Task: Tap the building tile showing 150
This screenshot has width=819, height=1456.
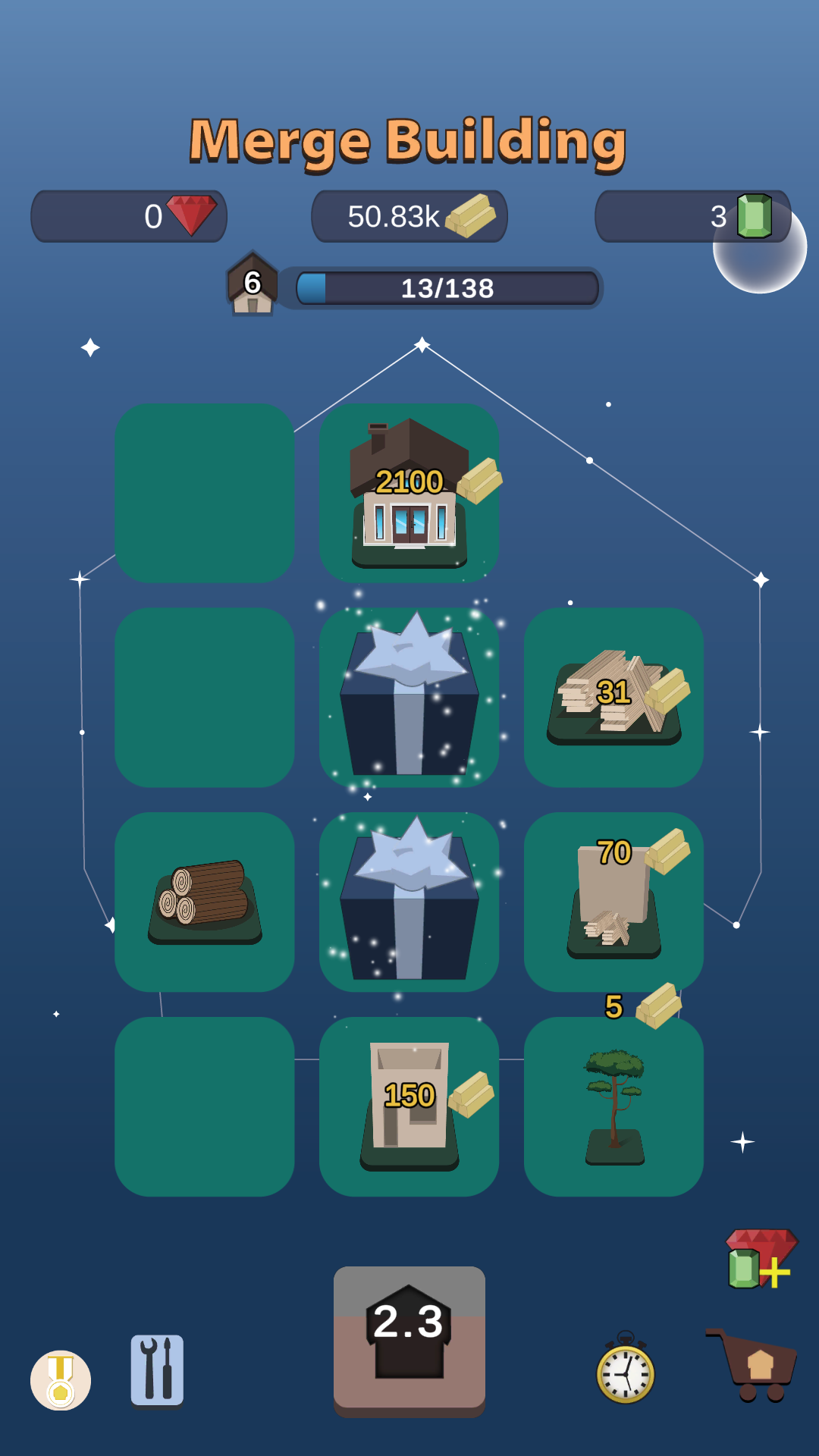Action: click(409, 1107)
